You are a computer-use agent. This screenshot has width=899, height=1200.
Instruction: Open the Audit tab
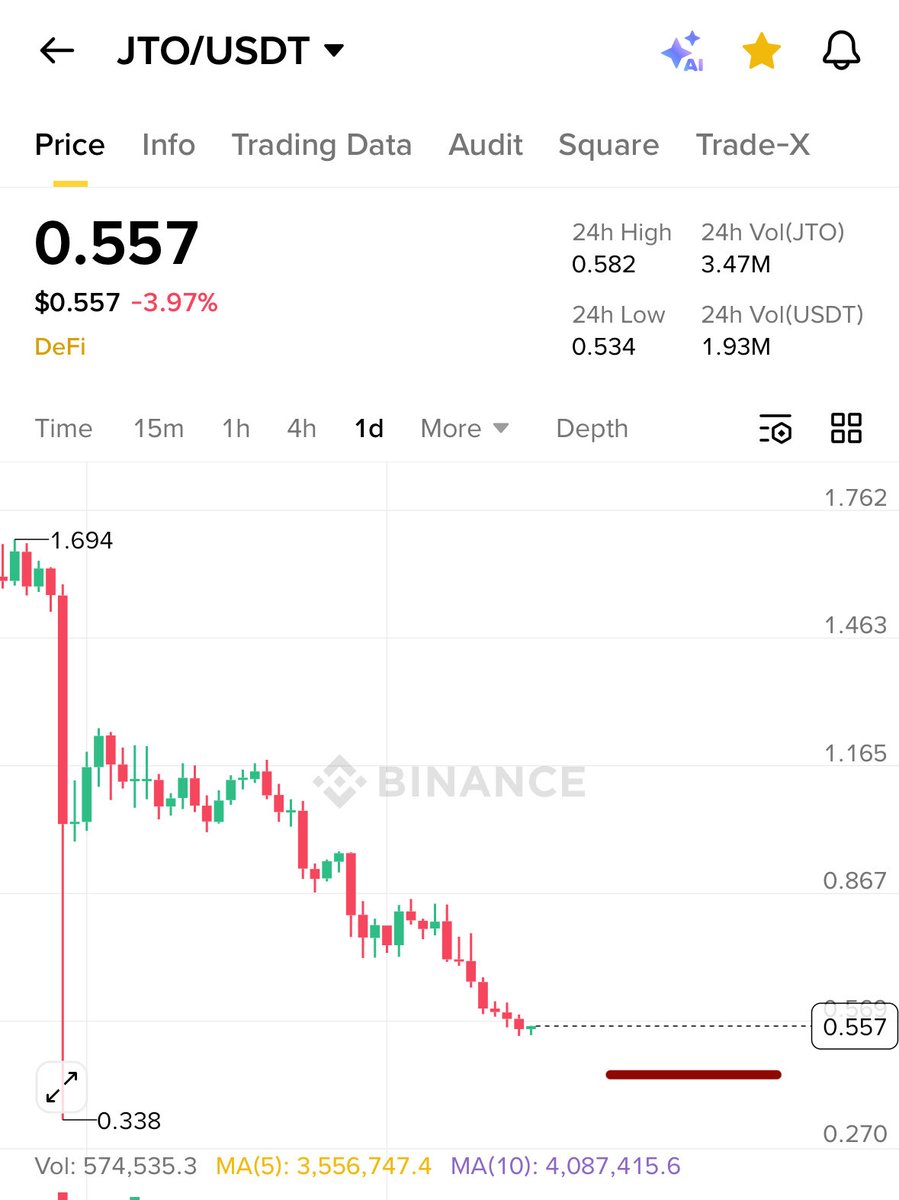click(485, 145)
